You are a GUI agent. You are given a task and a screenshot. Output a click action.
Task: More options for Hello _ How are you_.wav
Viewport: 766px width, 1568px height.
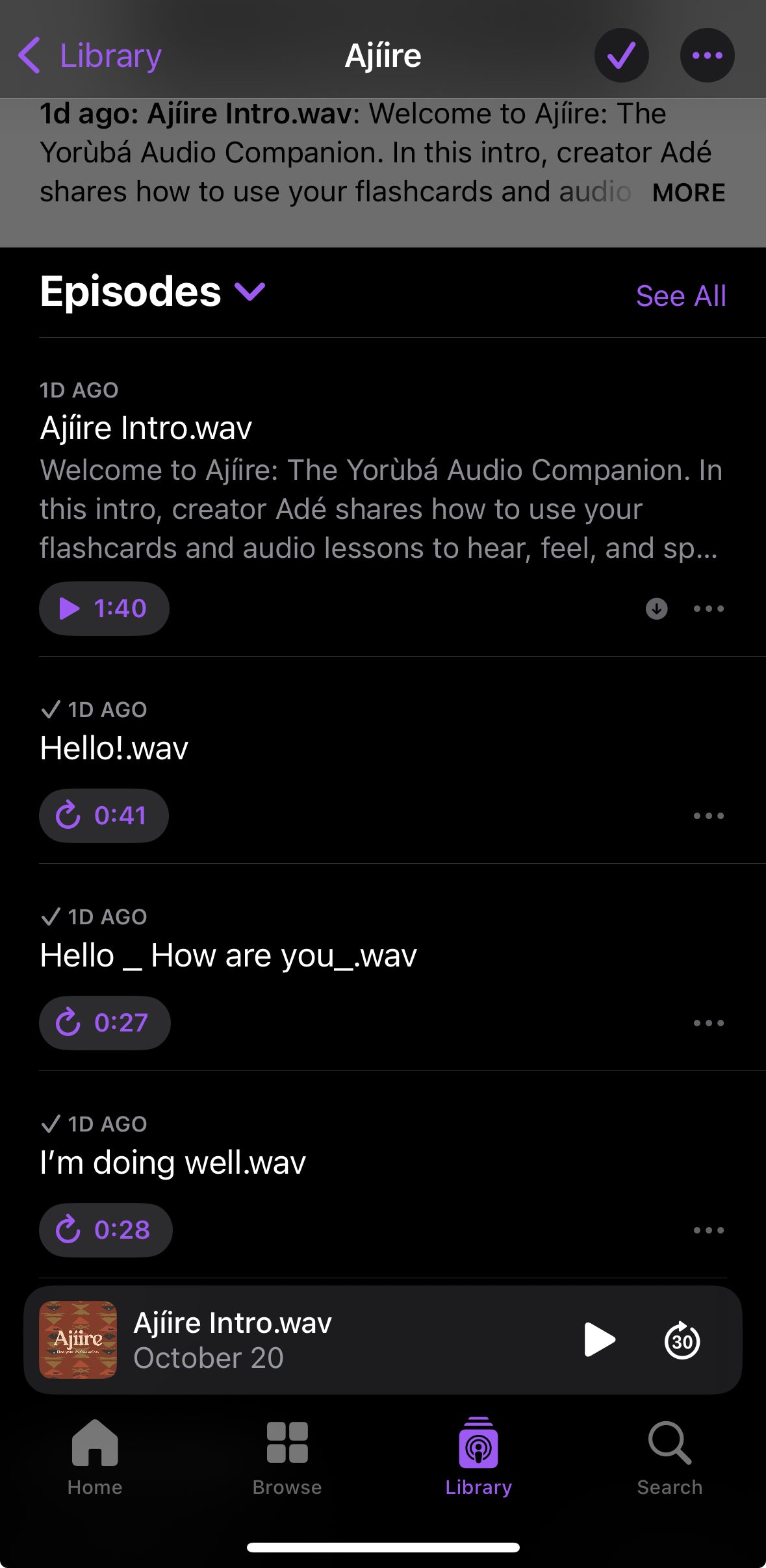point(708,1023)
